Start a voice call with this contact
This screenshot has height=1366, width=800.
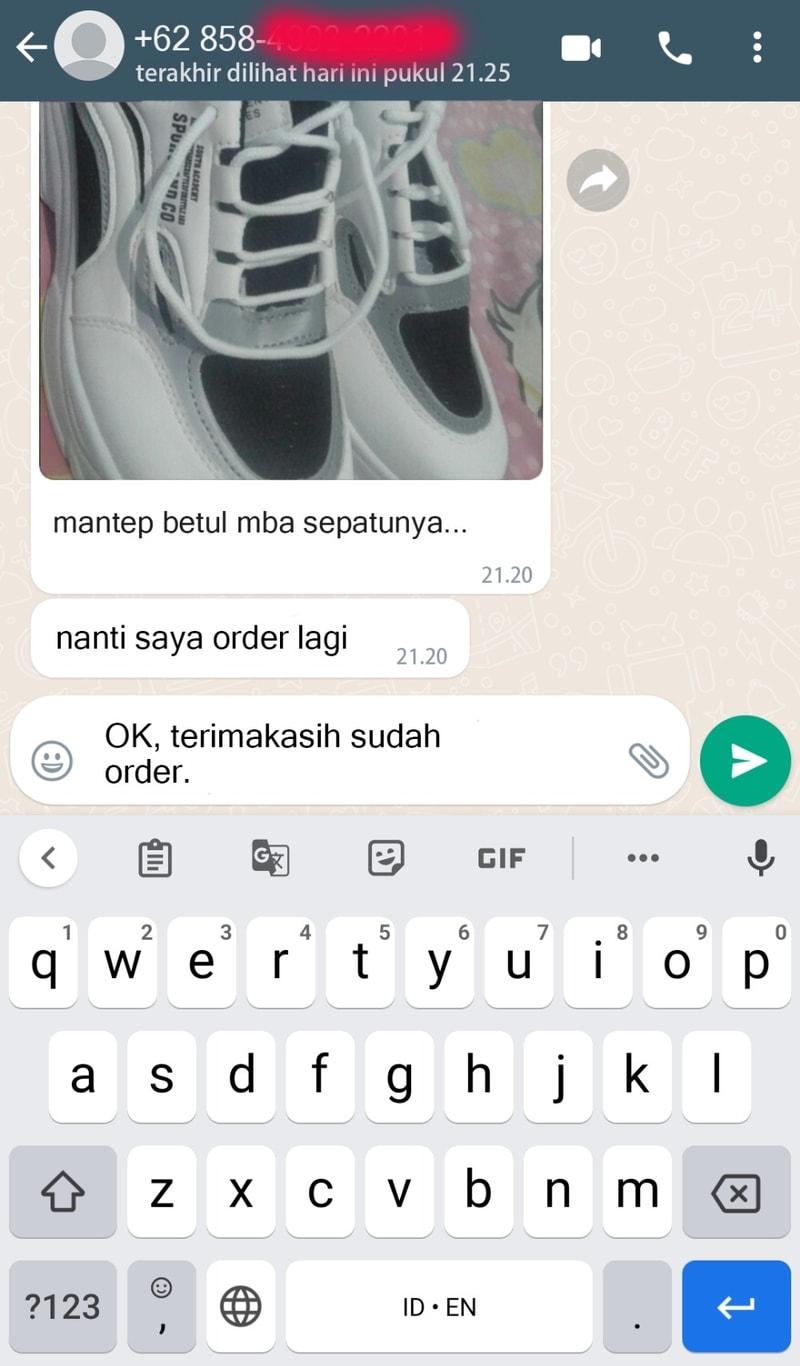click(x=675, y=48)
